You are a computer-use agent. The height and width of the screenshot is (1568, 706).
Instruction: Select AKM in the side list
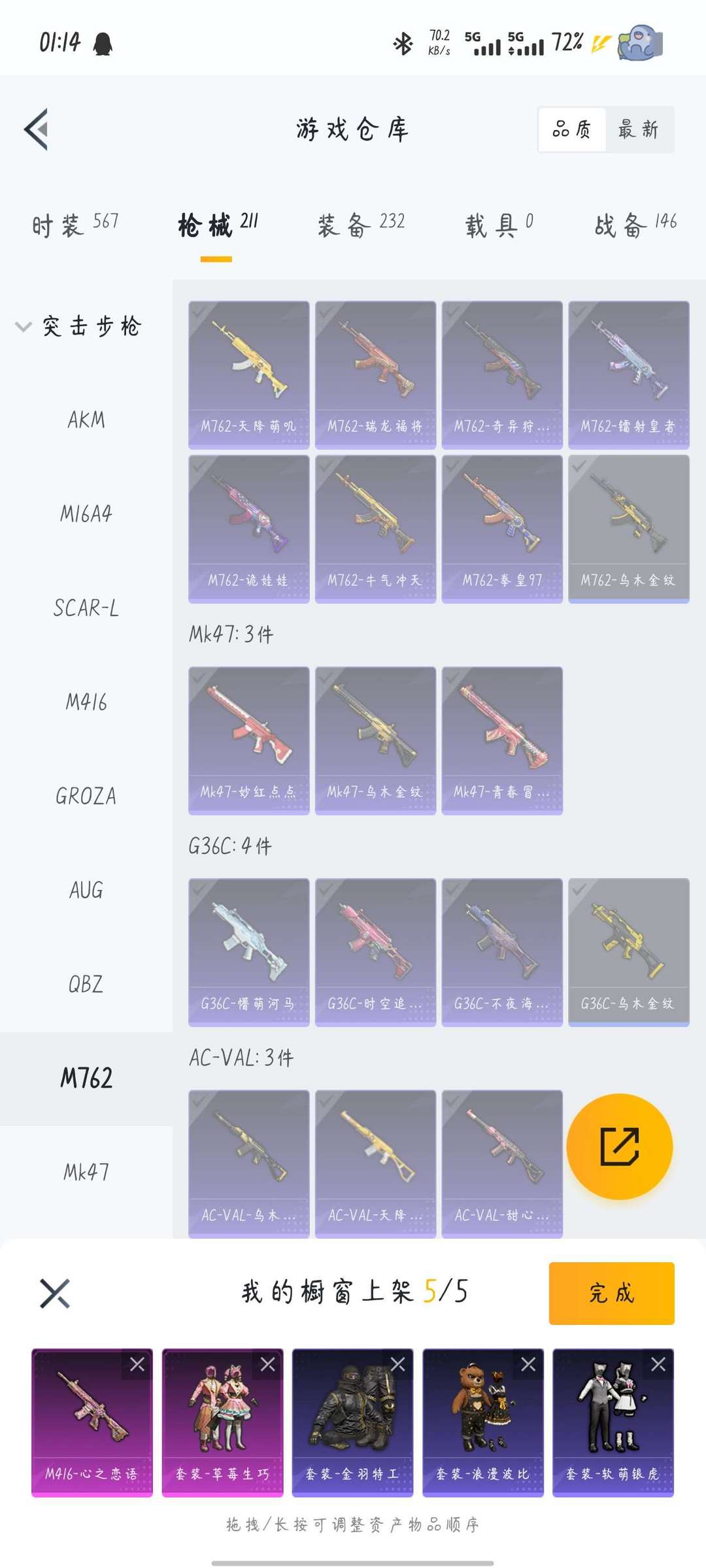tap(86, 419)
